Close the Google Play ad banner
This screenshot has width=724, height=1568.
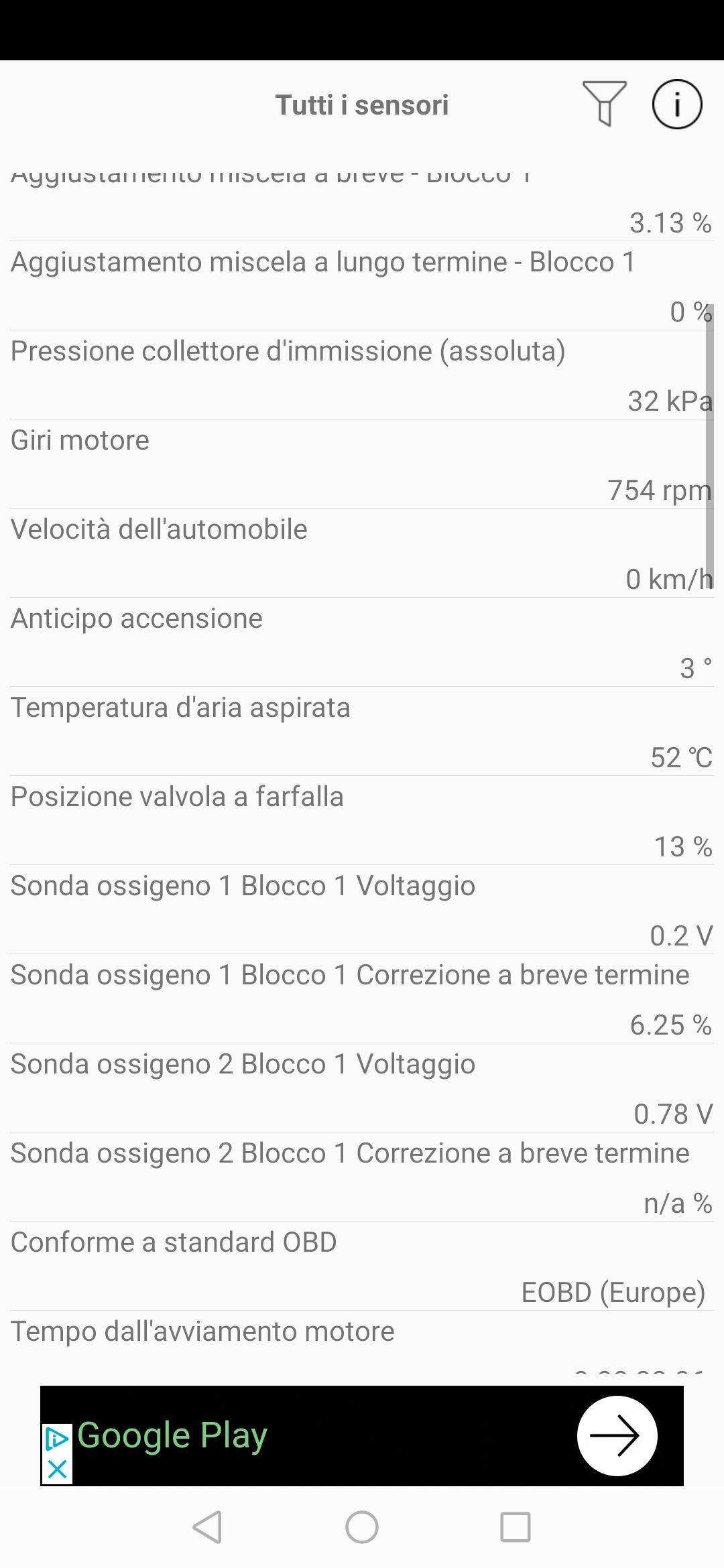tap(57, 1469)
